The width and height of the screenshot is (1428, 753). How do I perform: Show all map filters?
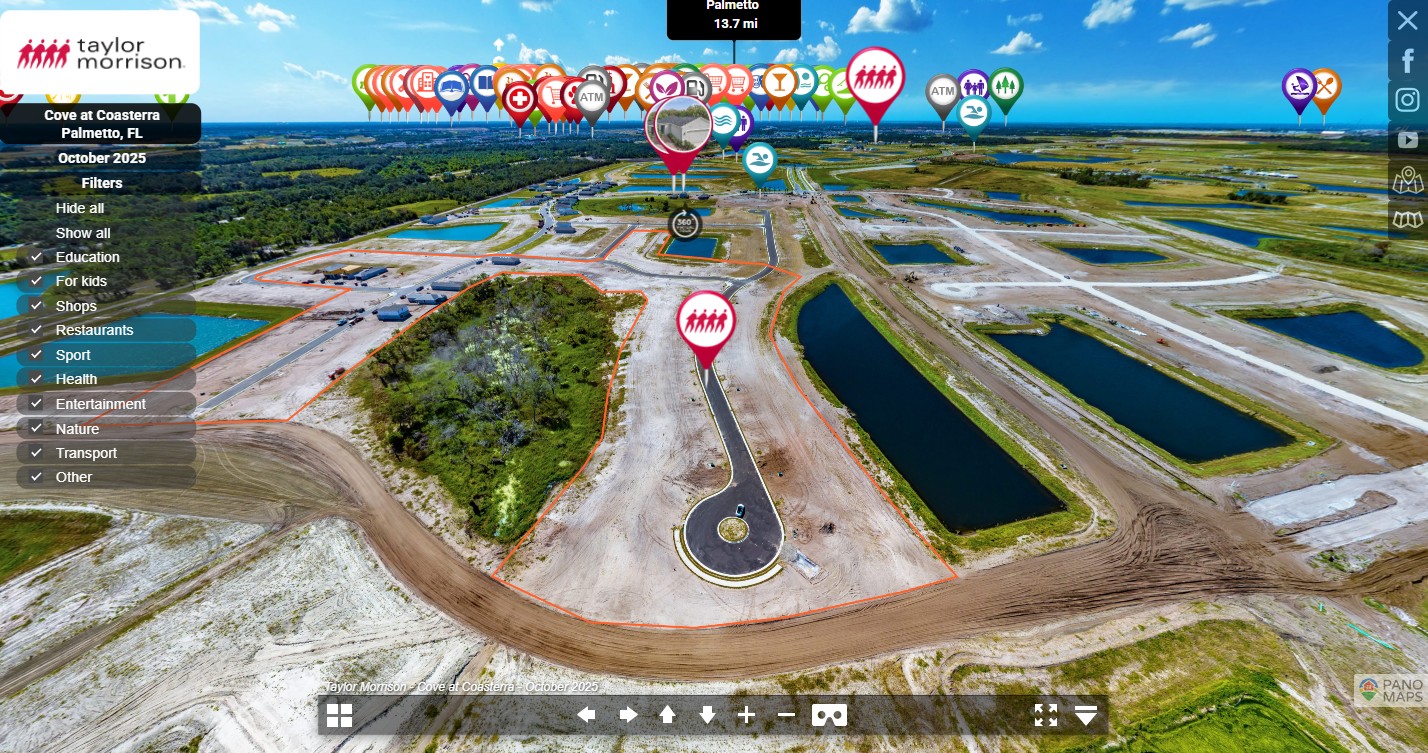[x=83, y=233]
